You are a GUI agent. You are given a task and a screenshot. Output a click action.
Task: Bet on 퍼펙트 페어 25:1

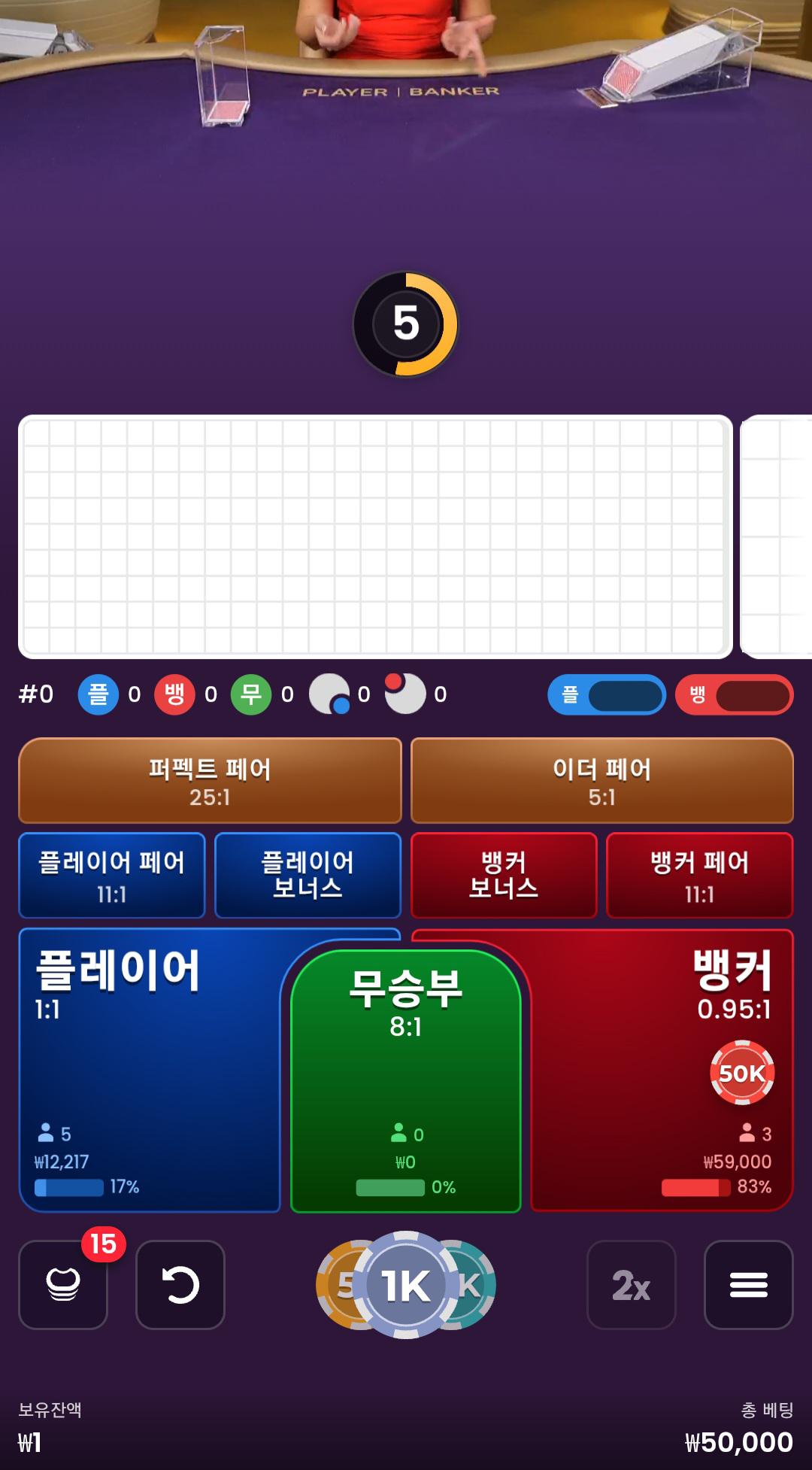210,781
